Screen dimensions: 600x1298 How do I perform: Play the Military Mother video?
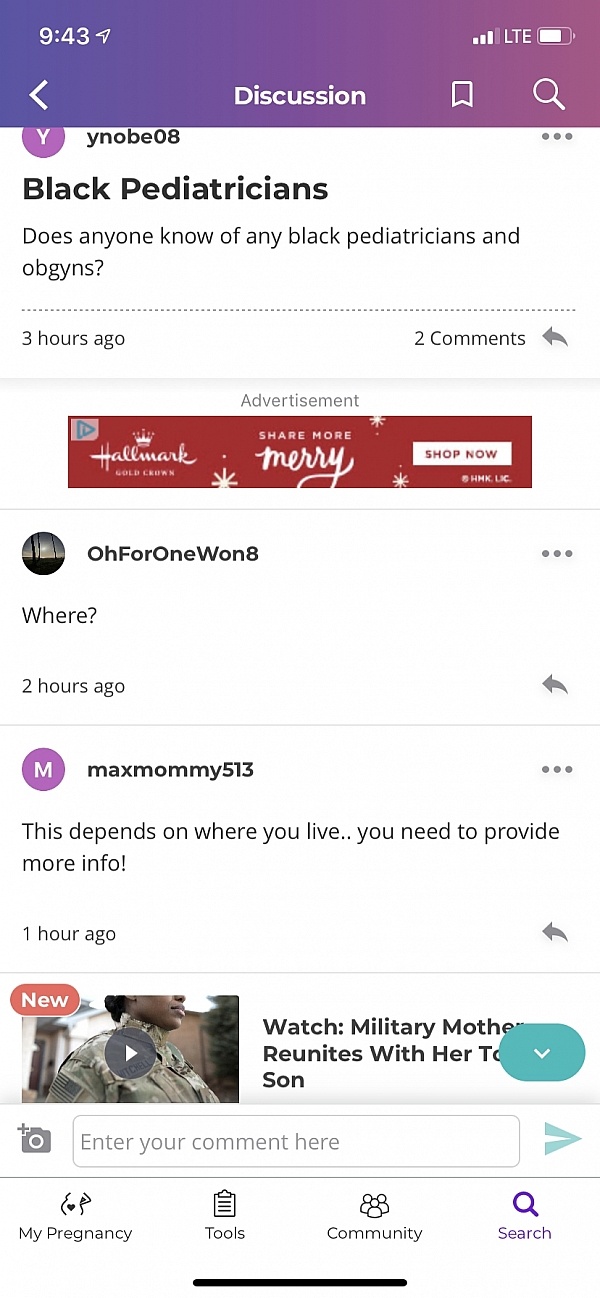[x=130, y=1052]
